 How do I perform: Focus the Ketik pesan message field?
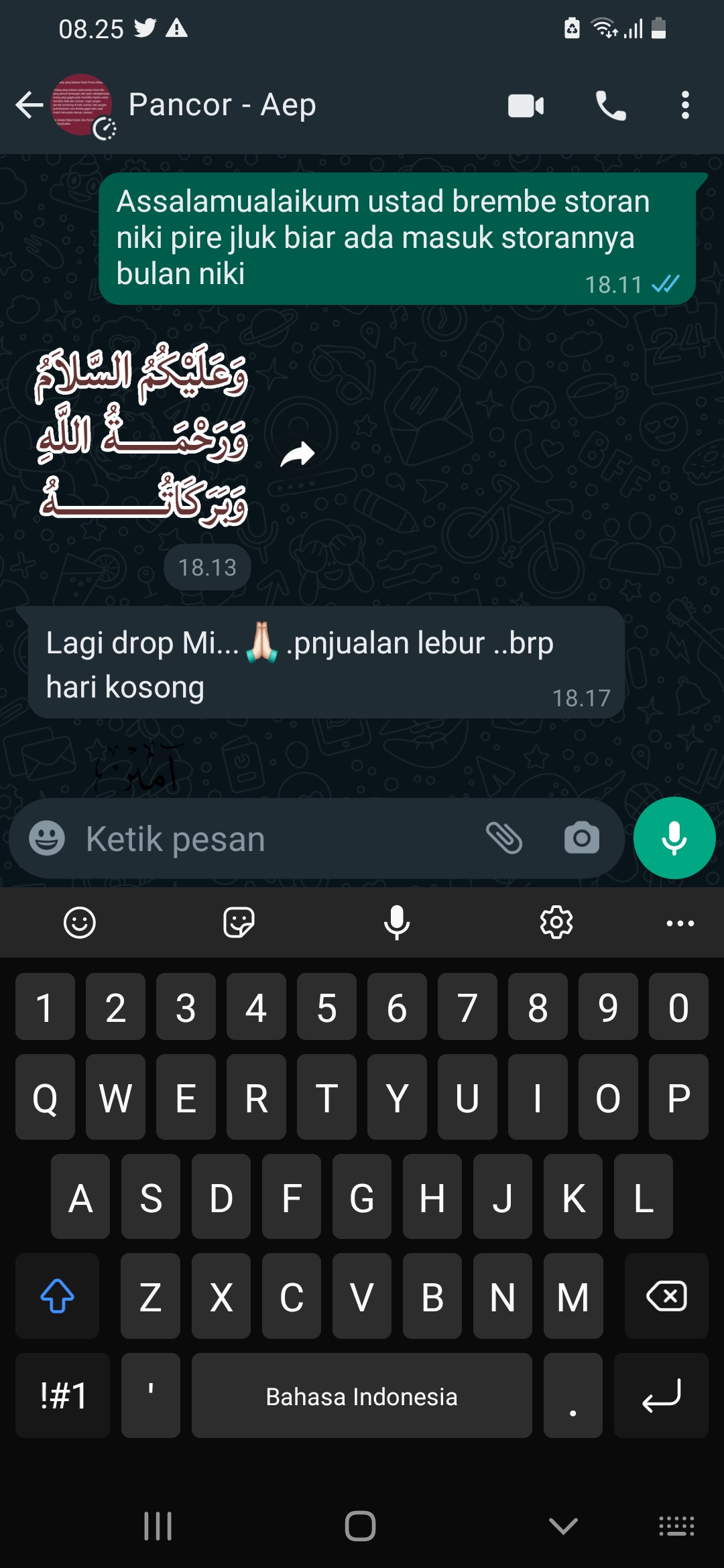coord(268,838)
